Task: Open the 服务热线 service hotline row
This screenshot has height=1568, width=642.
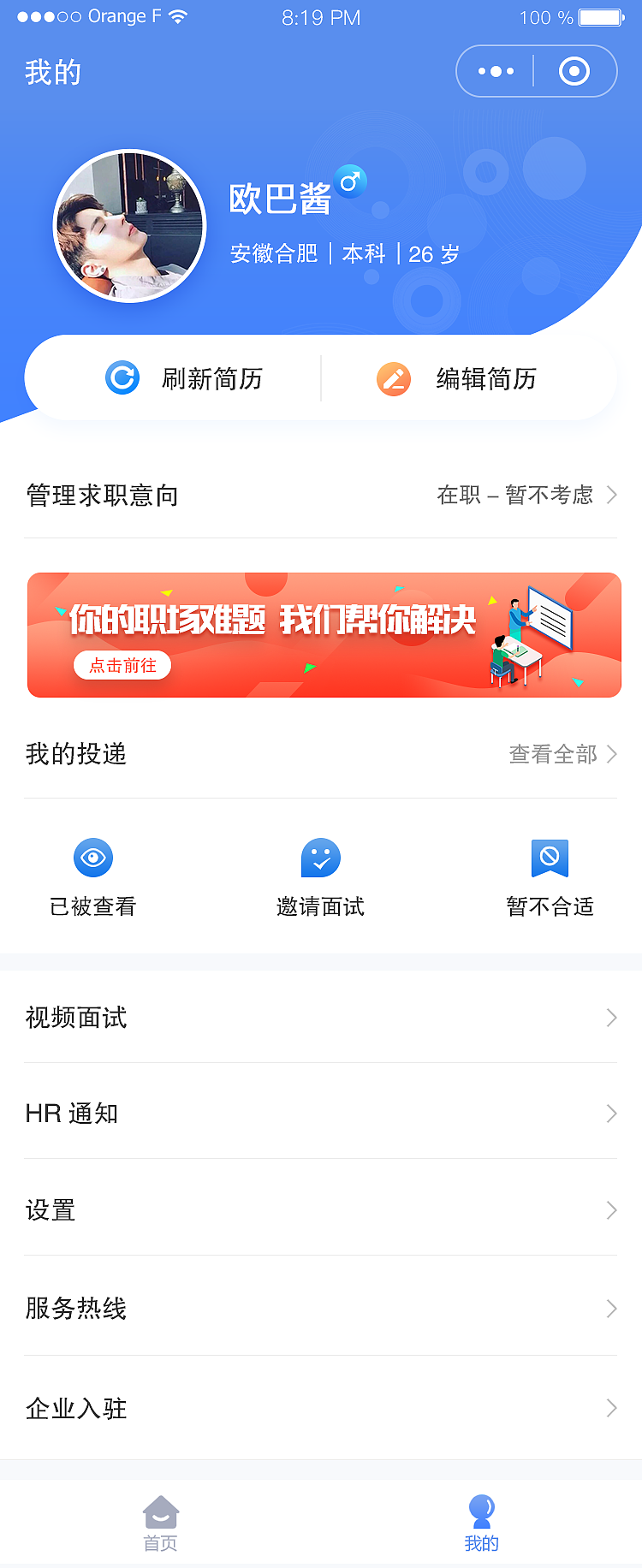Action: click(x=321, y=1309)
